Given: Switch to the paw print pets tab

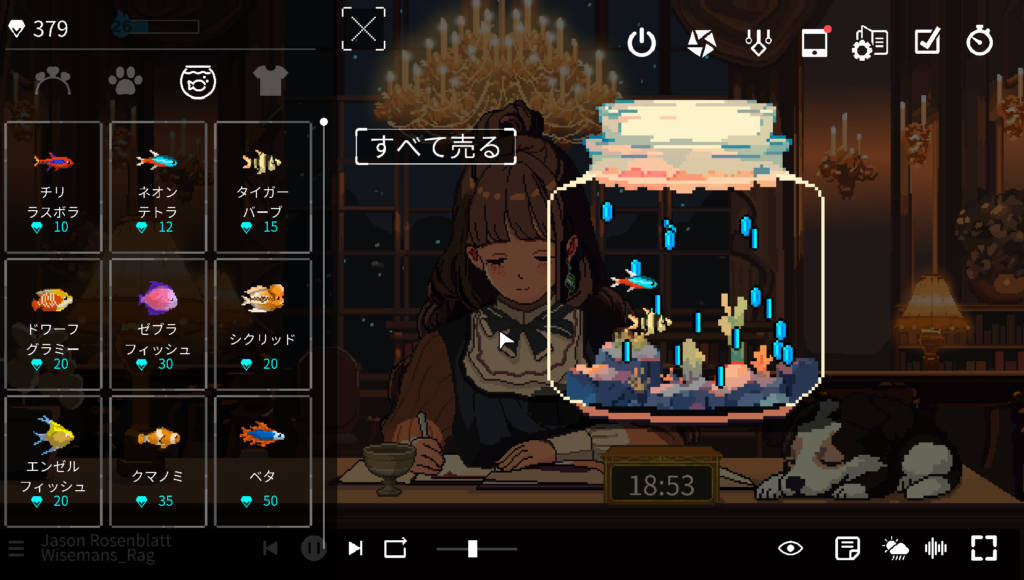Looking at the screenshot, I should pos(125,81).
